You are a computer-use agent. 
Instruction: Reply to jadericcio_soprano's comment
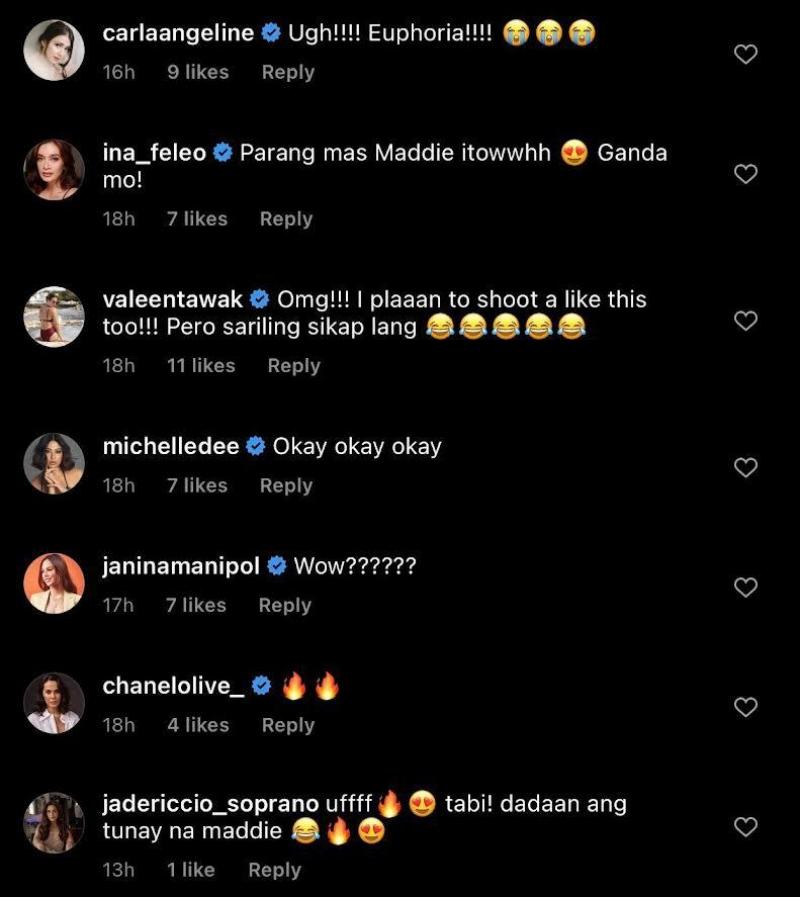click(x=275, y=870)
